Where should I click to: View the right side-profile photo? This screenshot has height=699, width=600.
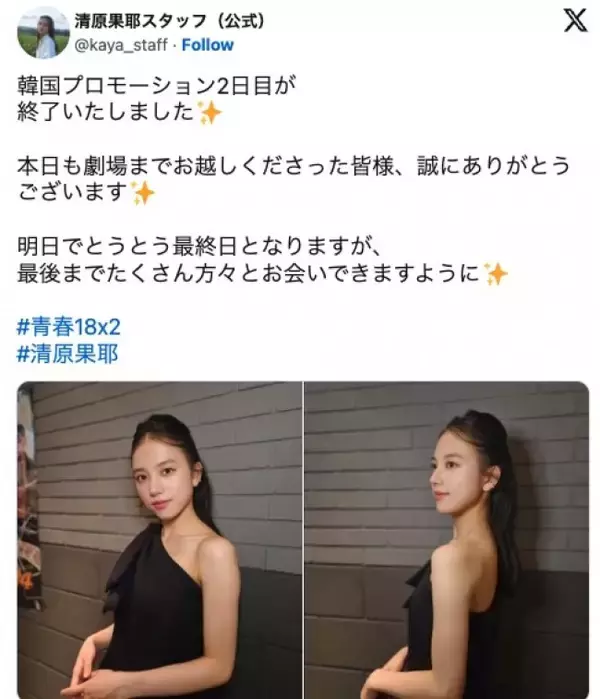[446, 540]
